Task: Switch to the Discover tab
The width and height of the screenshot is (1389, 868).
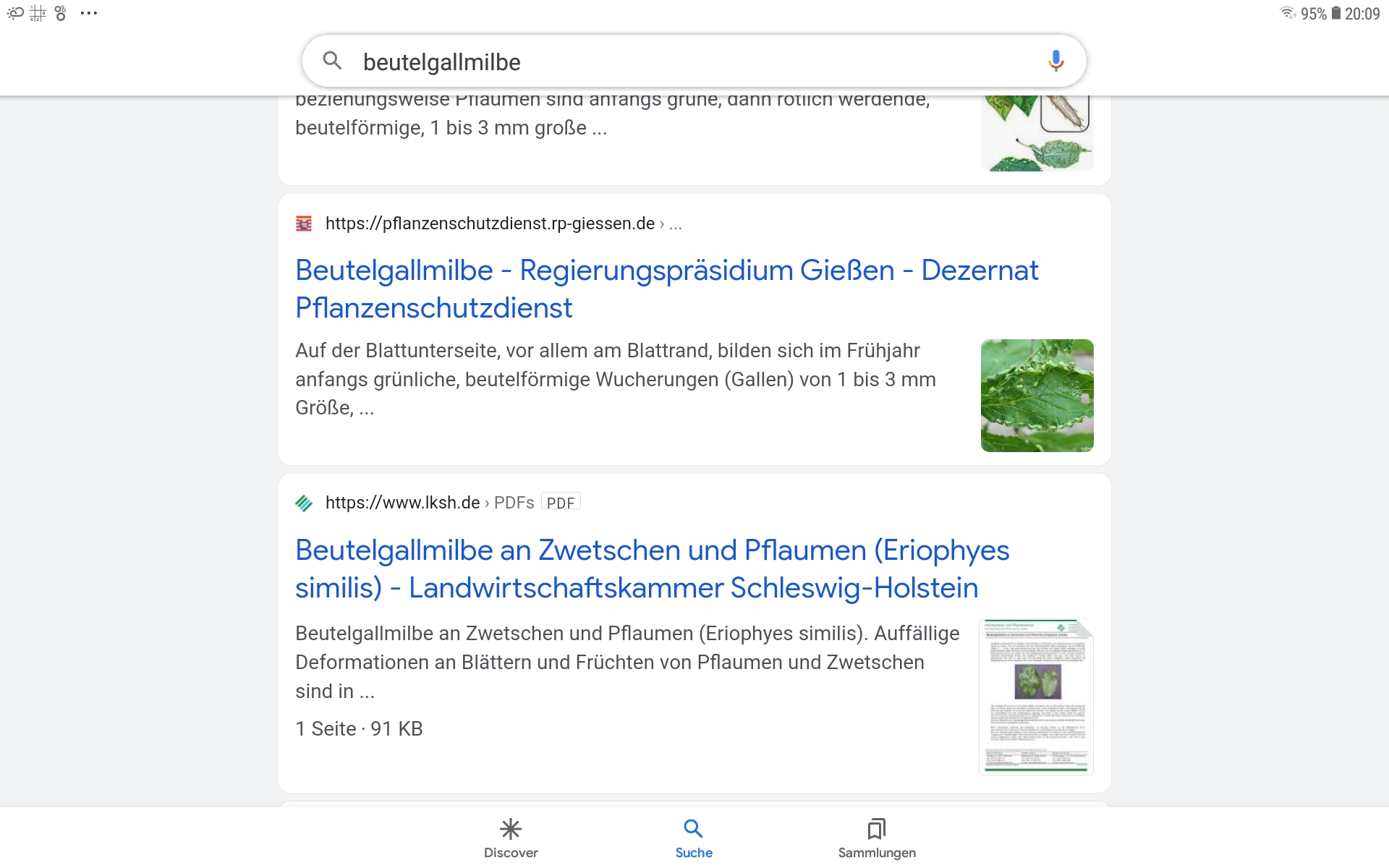Action: pyautogui.click(x=511, y=838)
